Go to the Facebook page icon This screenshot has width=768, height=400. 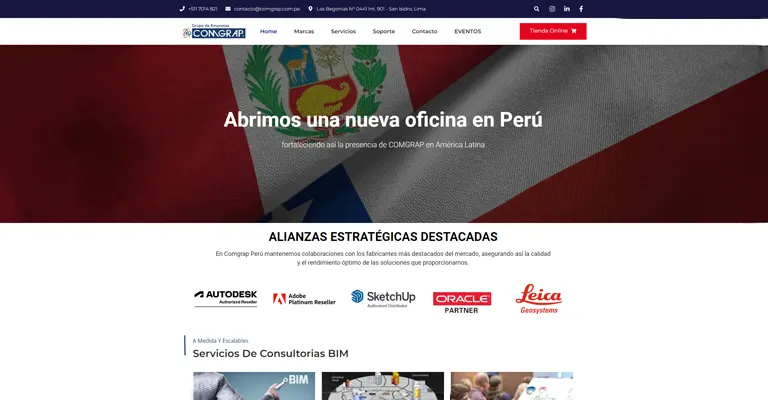[581, 8]
